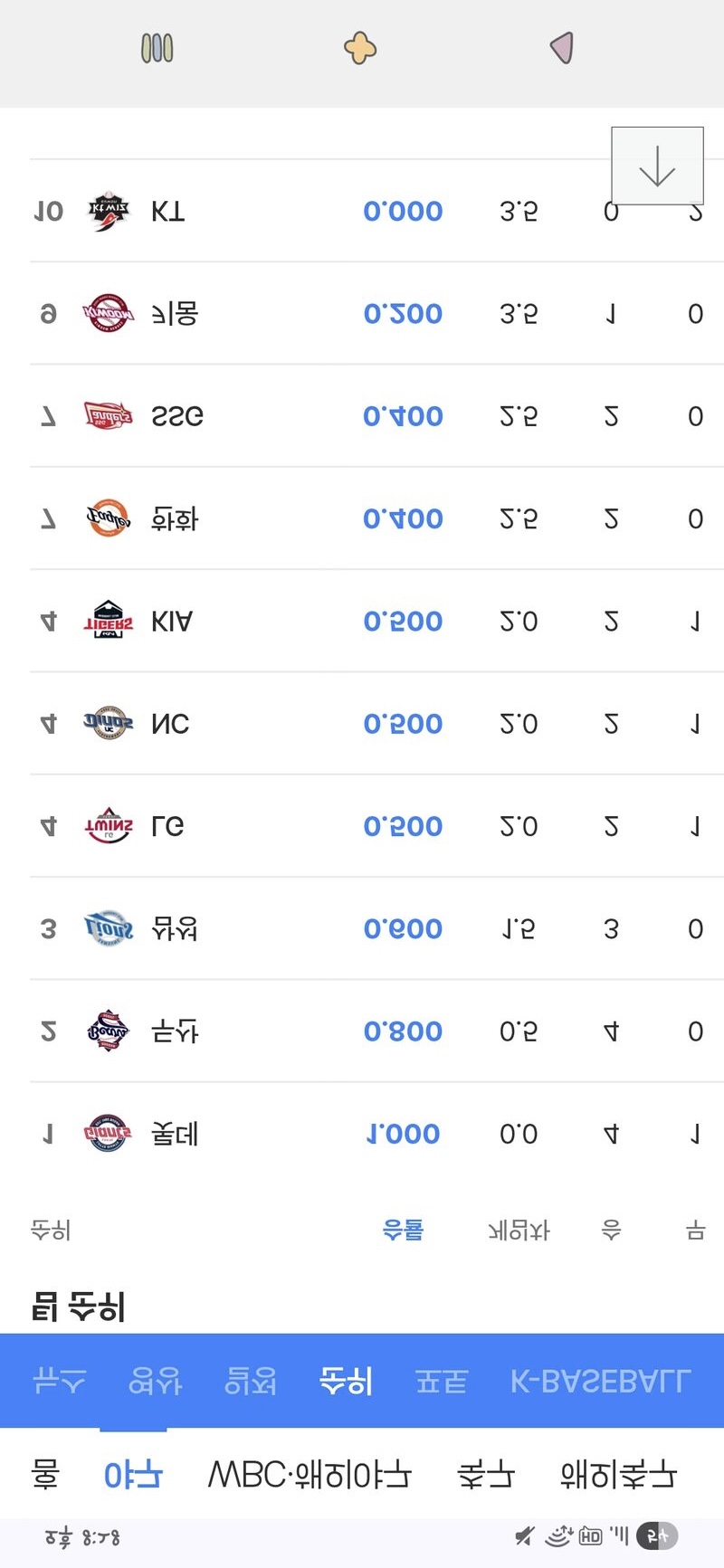Image resolution: width=724 pixels, height=1568 pixels.
Task: Go back with the system back button
Action: (x=562, y=48)
